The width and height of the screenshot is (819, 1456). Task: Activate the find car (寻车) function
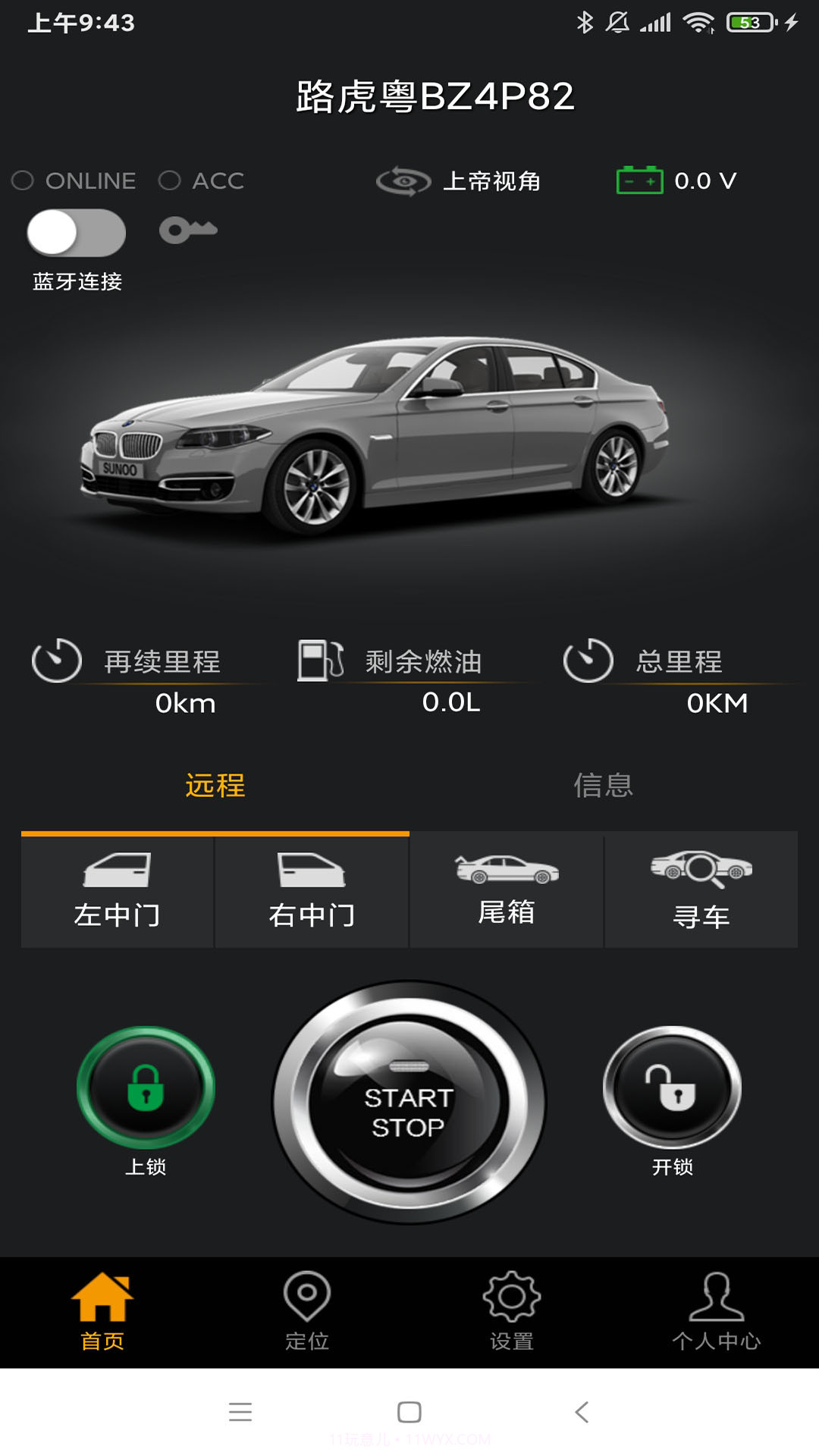tap(701, 891)
